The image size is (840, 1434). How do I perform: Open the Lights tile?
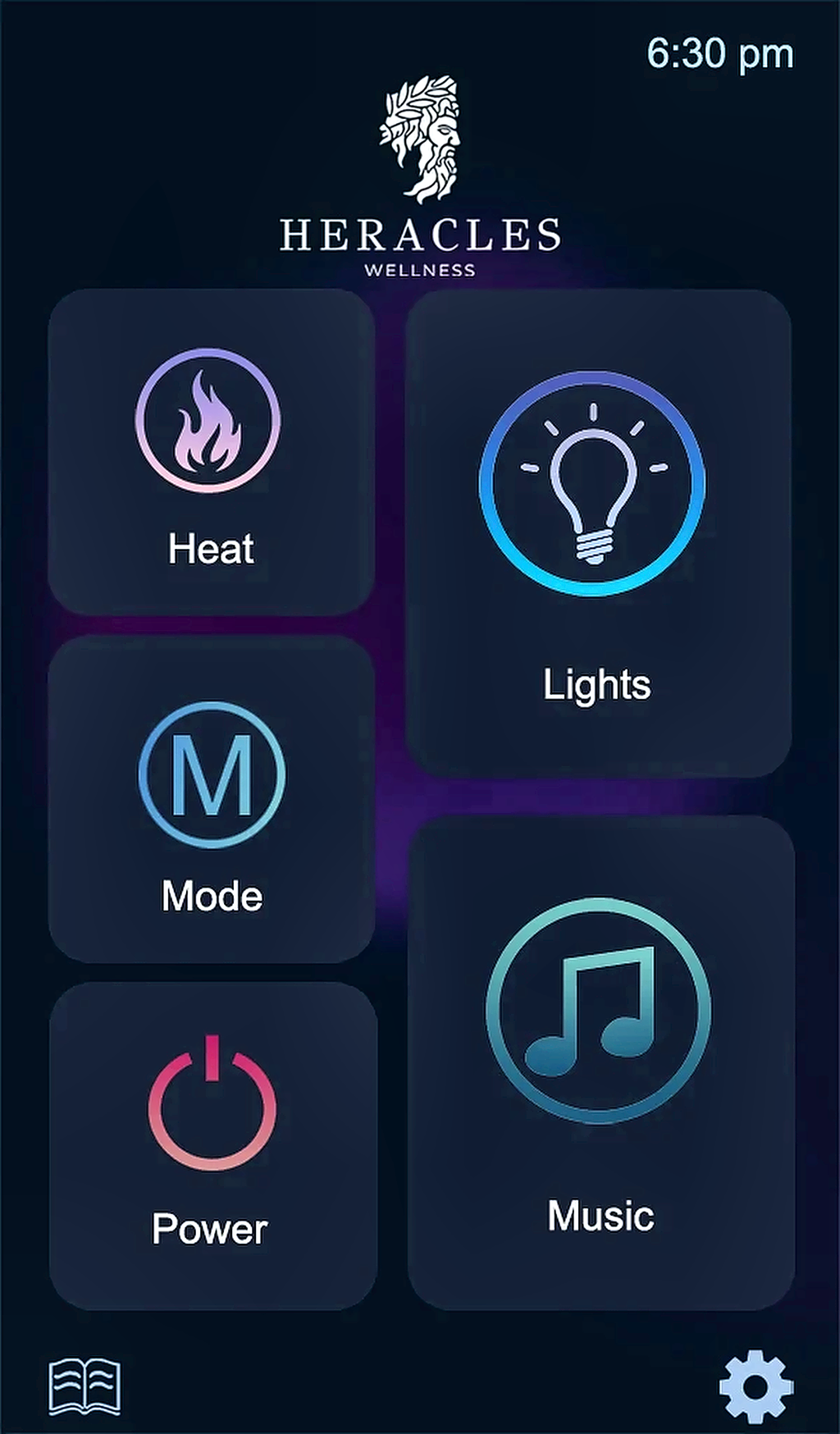[x=599, y=533]
